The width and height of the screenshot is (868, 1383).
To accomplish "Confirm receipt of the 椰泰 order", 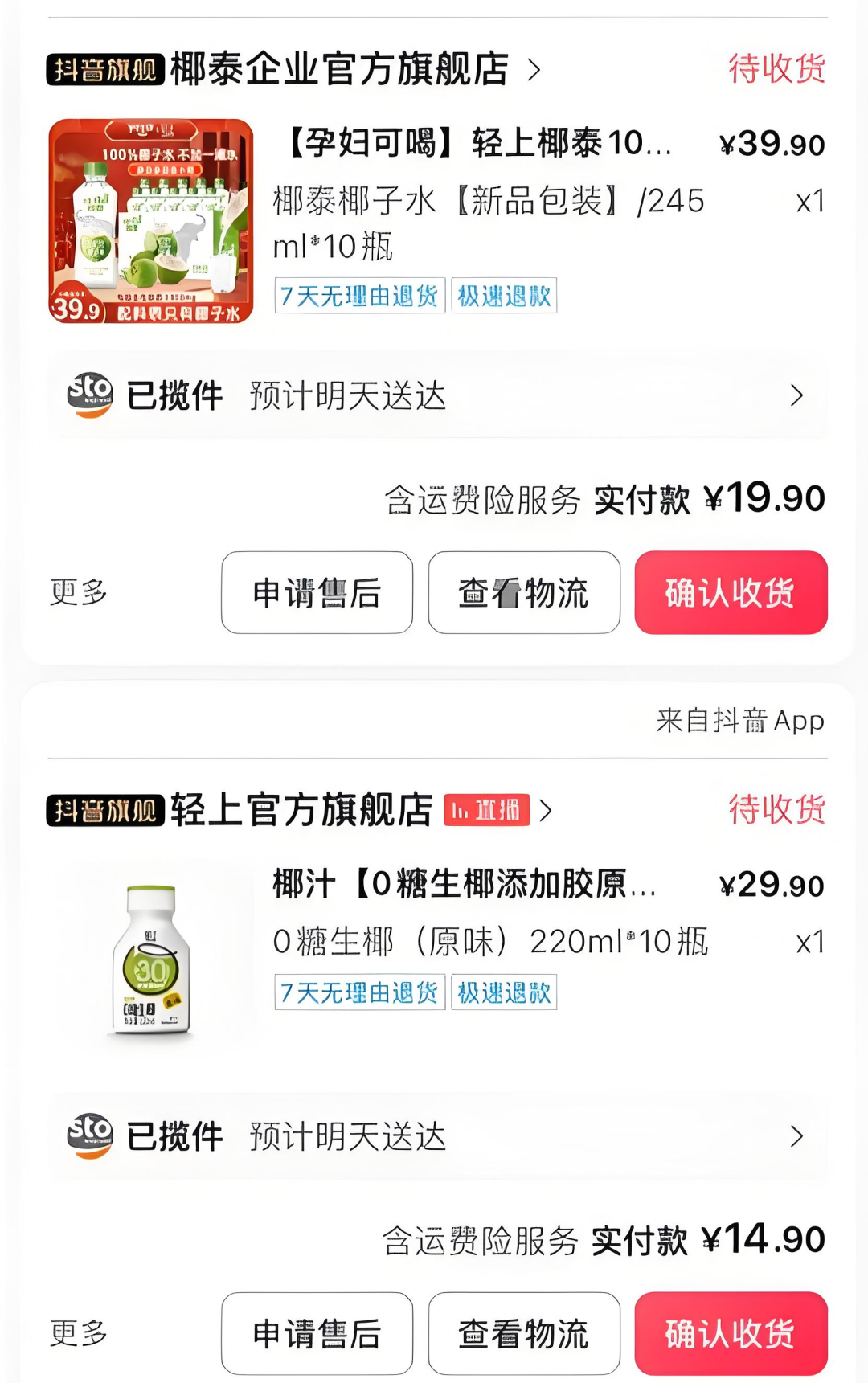I will 731,593.
